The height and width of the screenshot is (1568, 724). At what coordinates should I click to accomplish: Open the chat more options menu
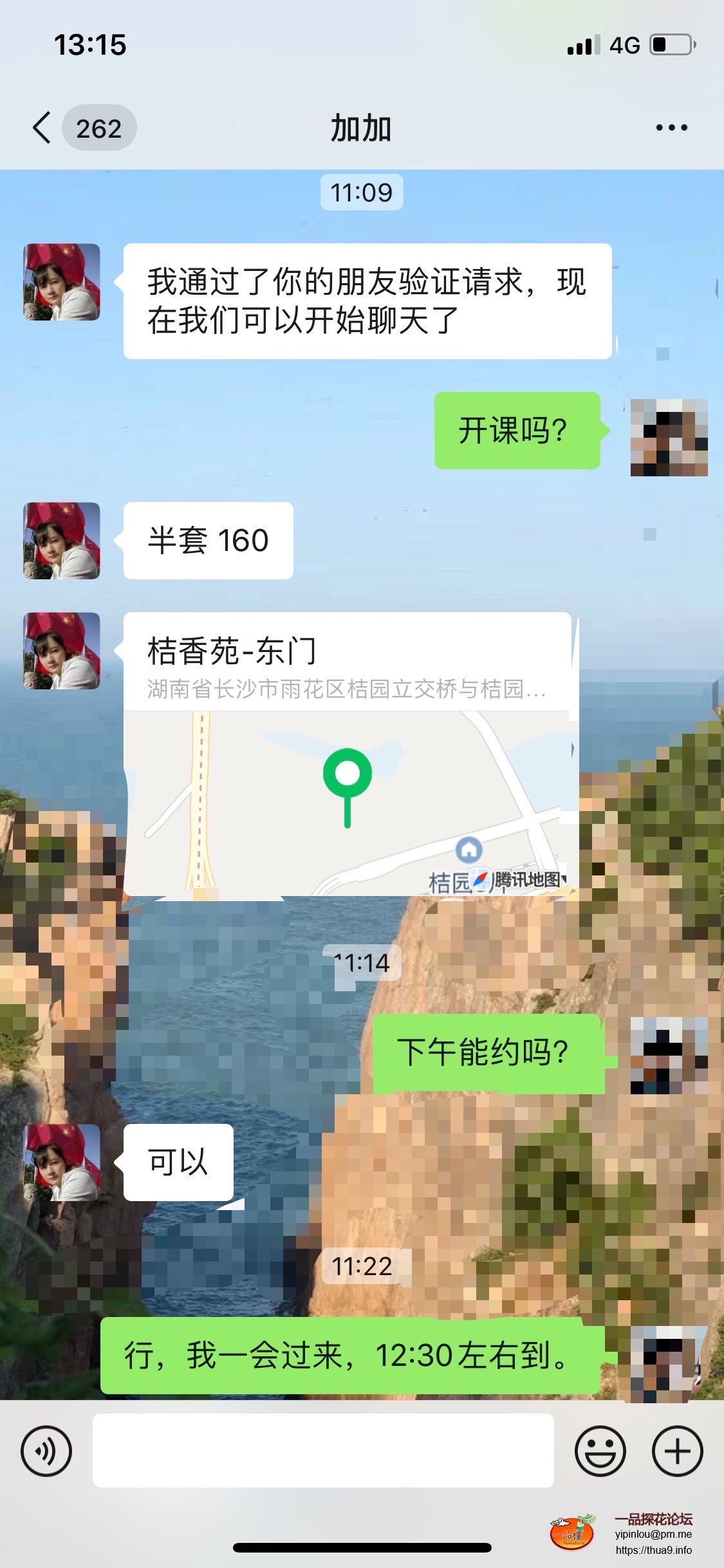click(670, 127)
